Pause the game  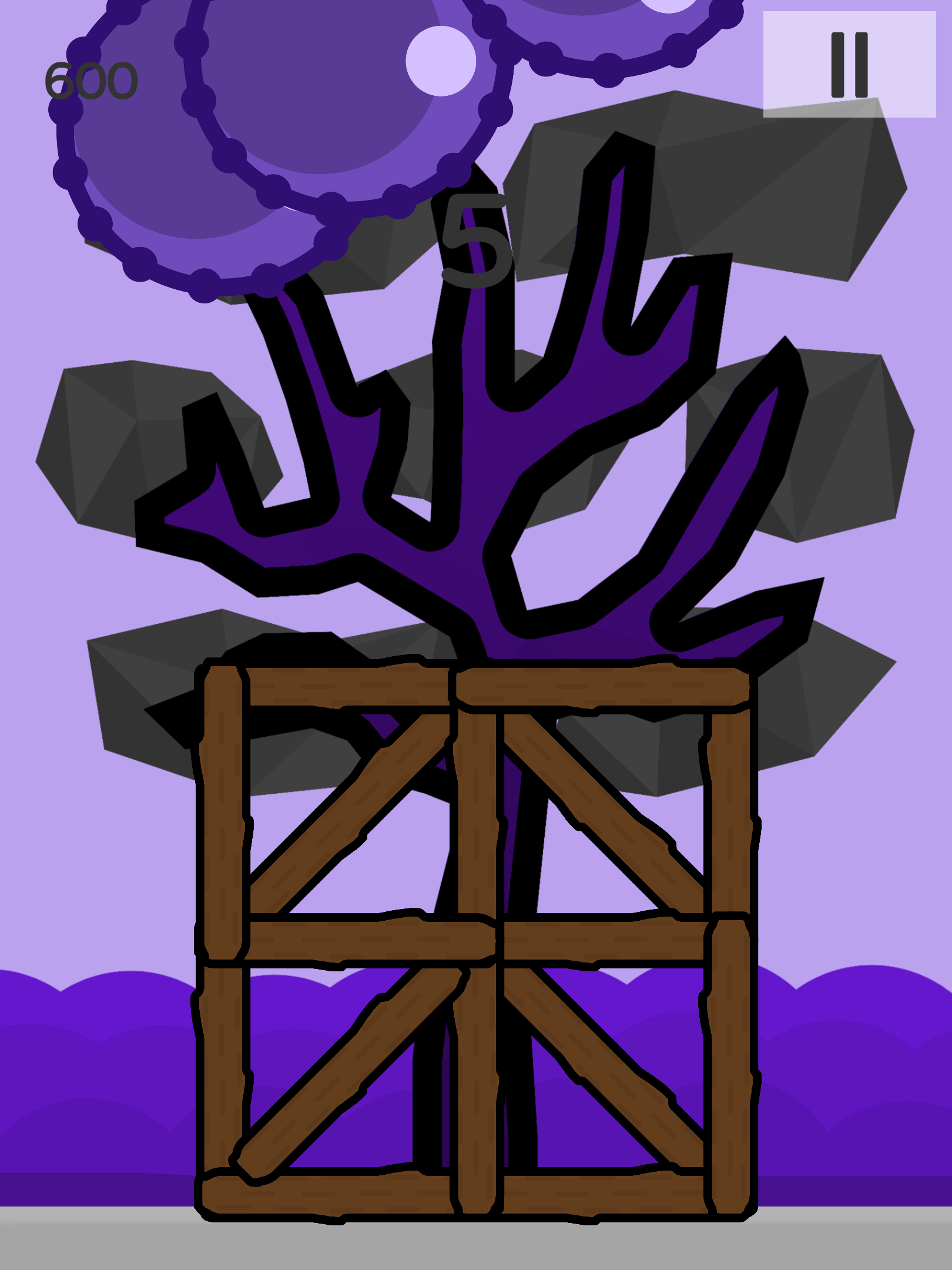(x=849, y=65)
